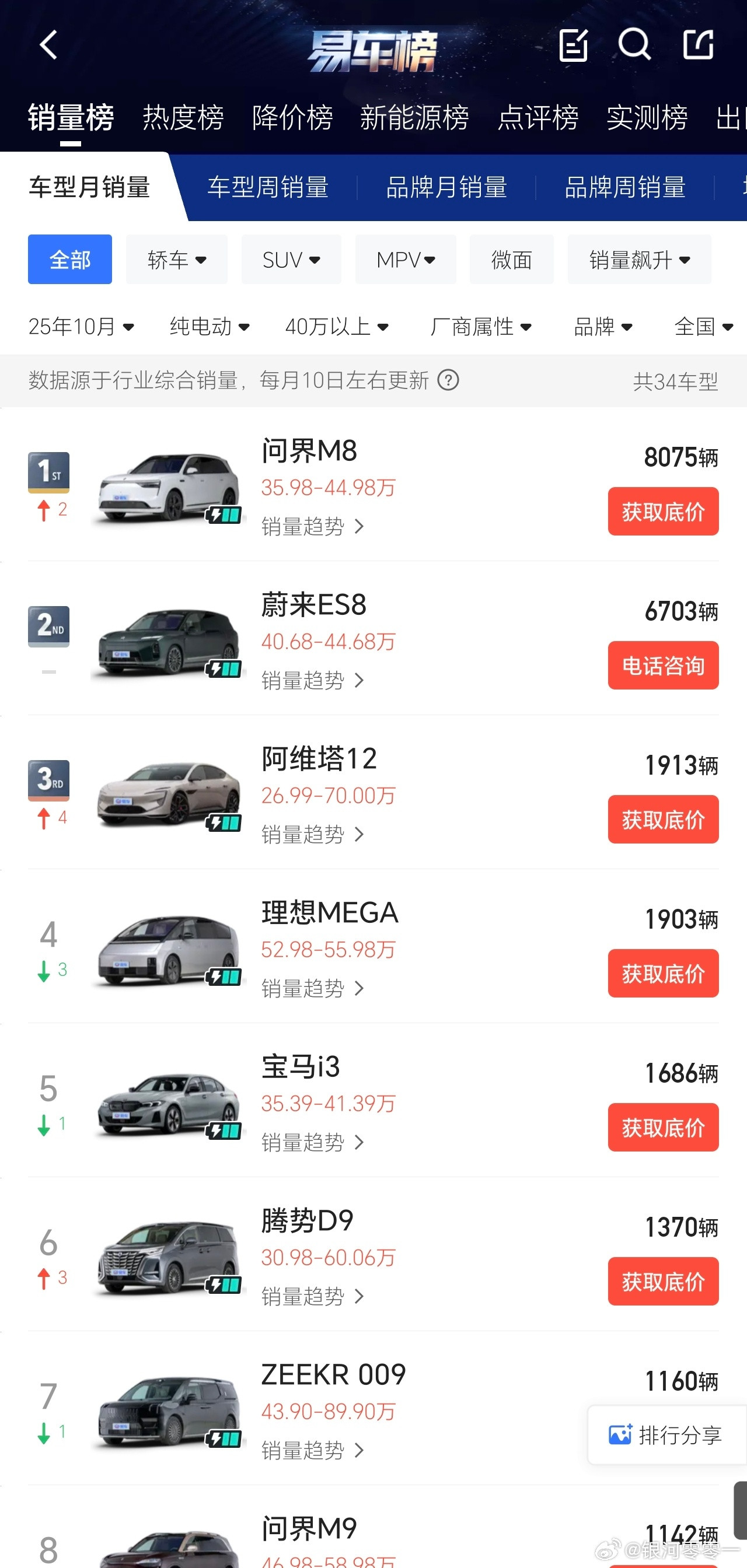Image resolution: width=747 pixels, height=1568 pixels.
Task: Open the 全国 region selector
Action: pos(704,327)
